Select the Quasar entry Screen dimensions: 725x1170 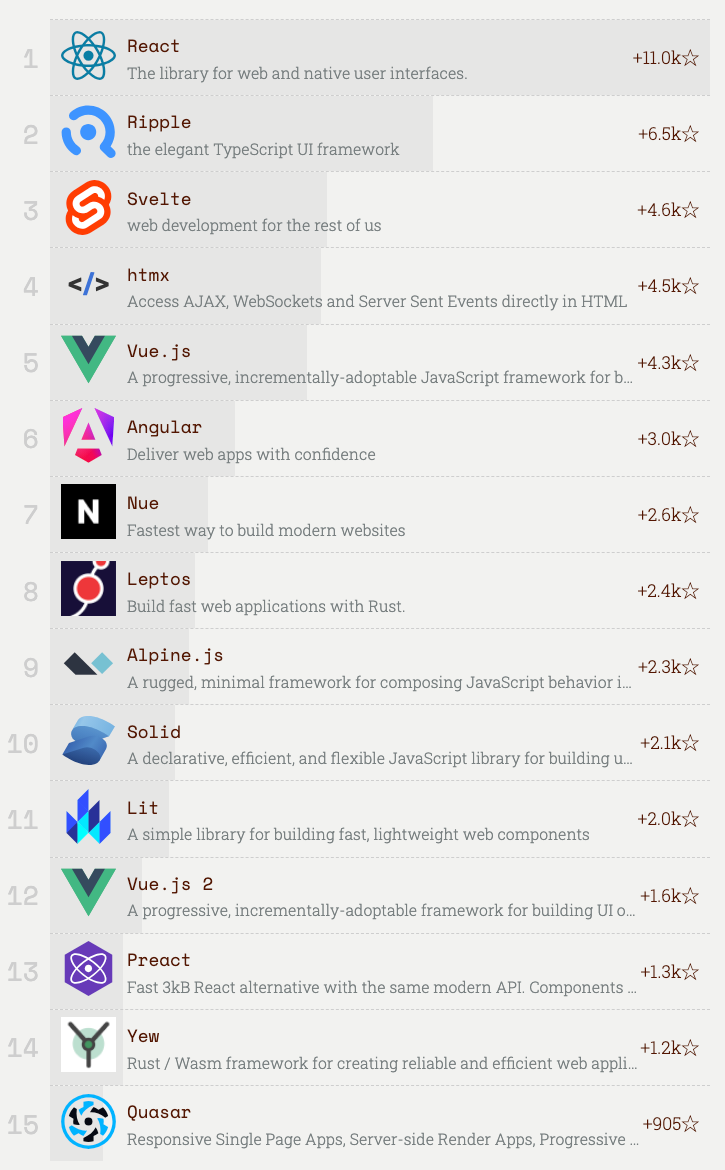(x=158, y=1112)
